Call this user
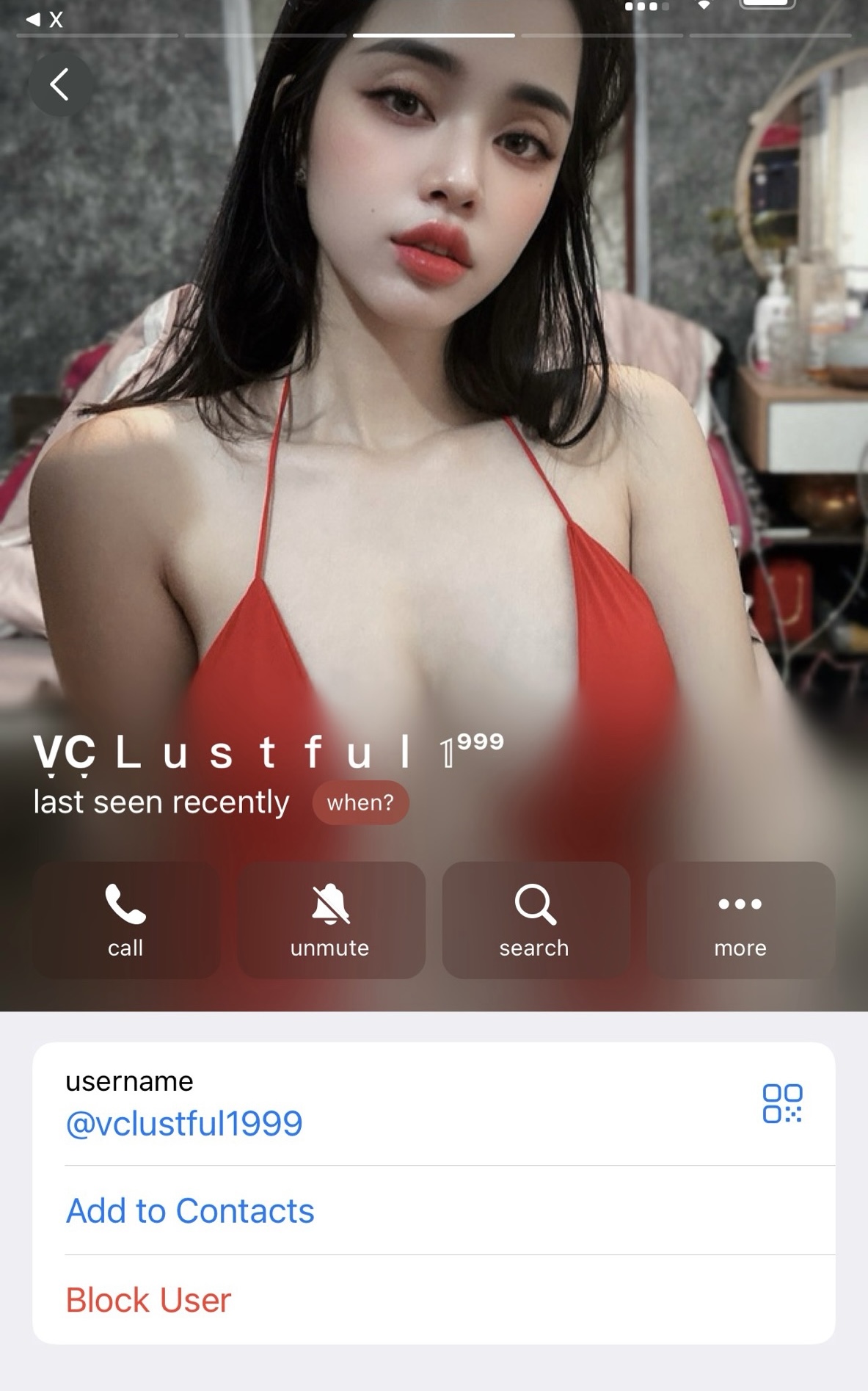Viewport: 868px width, 1391px height. pos(125,919)
